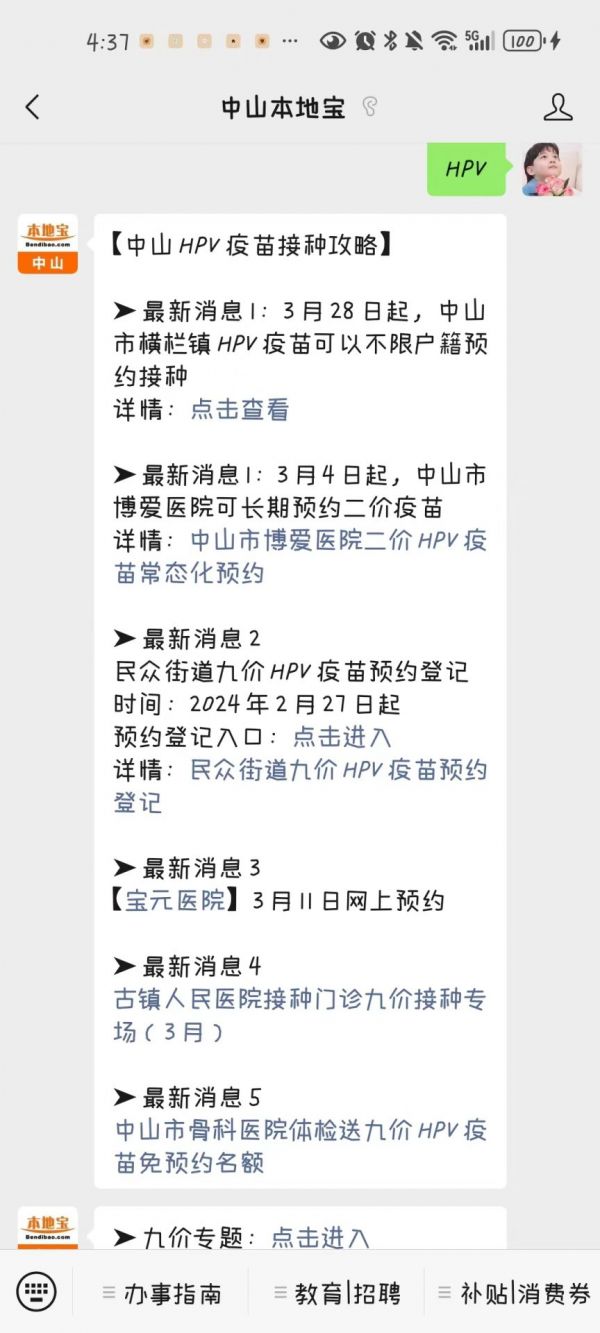Viewport: 600px width, 1333px height.
Task: Tap your own profile avatar
Action: (x=552, y=169)
